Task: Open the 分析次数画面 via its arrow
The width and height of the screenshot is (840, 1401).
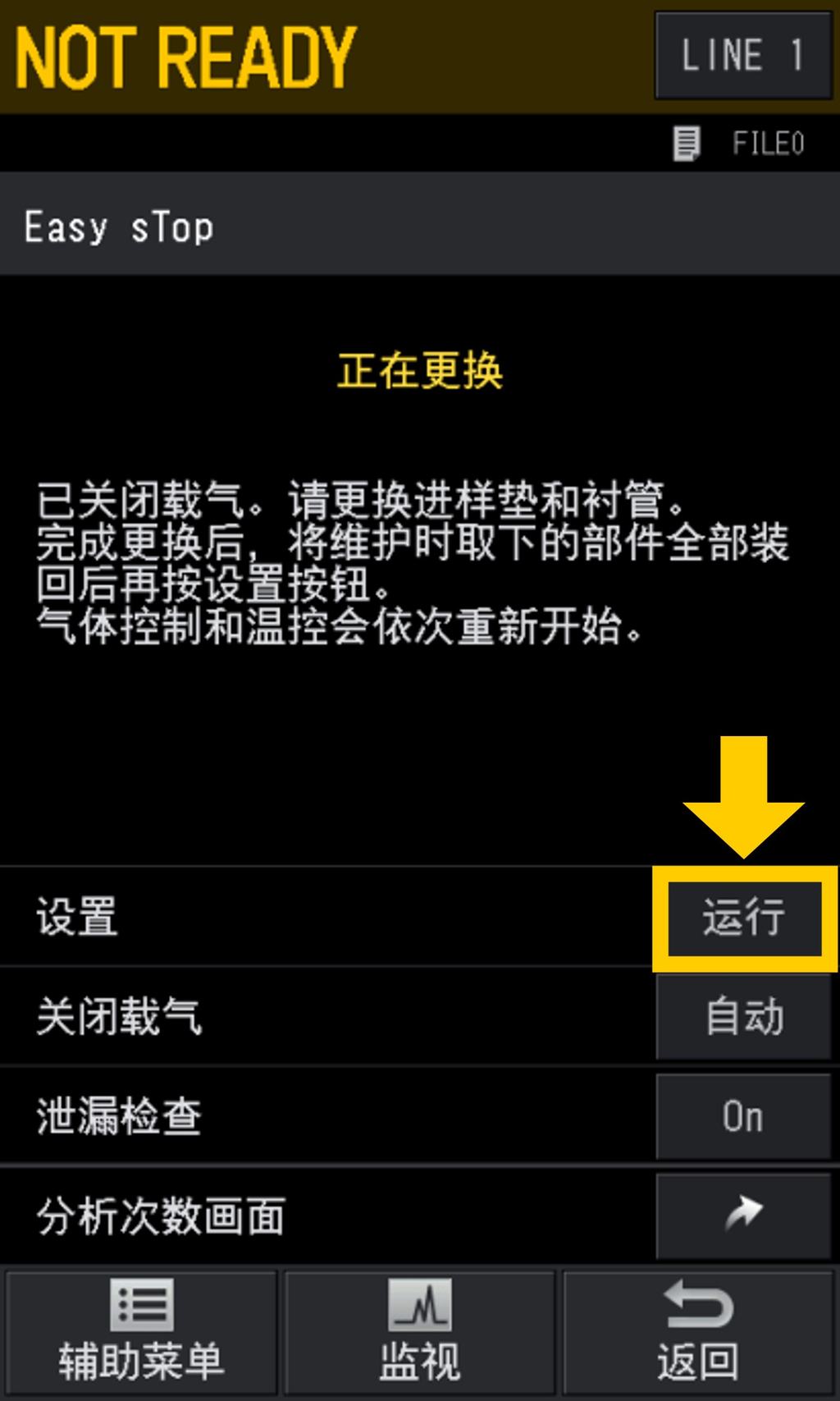Action: [x=744, y=1216]
